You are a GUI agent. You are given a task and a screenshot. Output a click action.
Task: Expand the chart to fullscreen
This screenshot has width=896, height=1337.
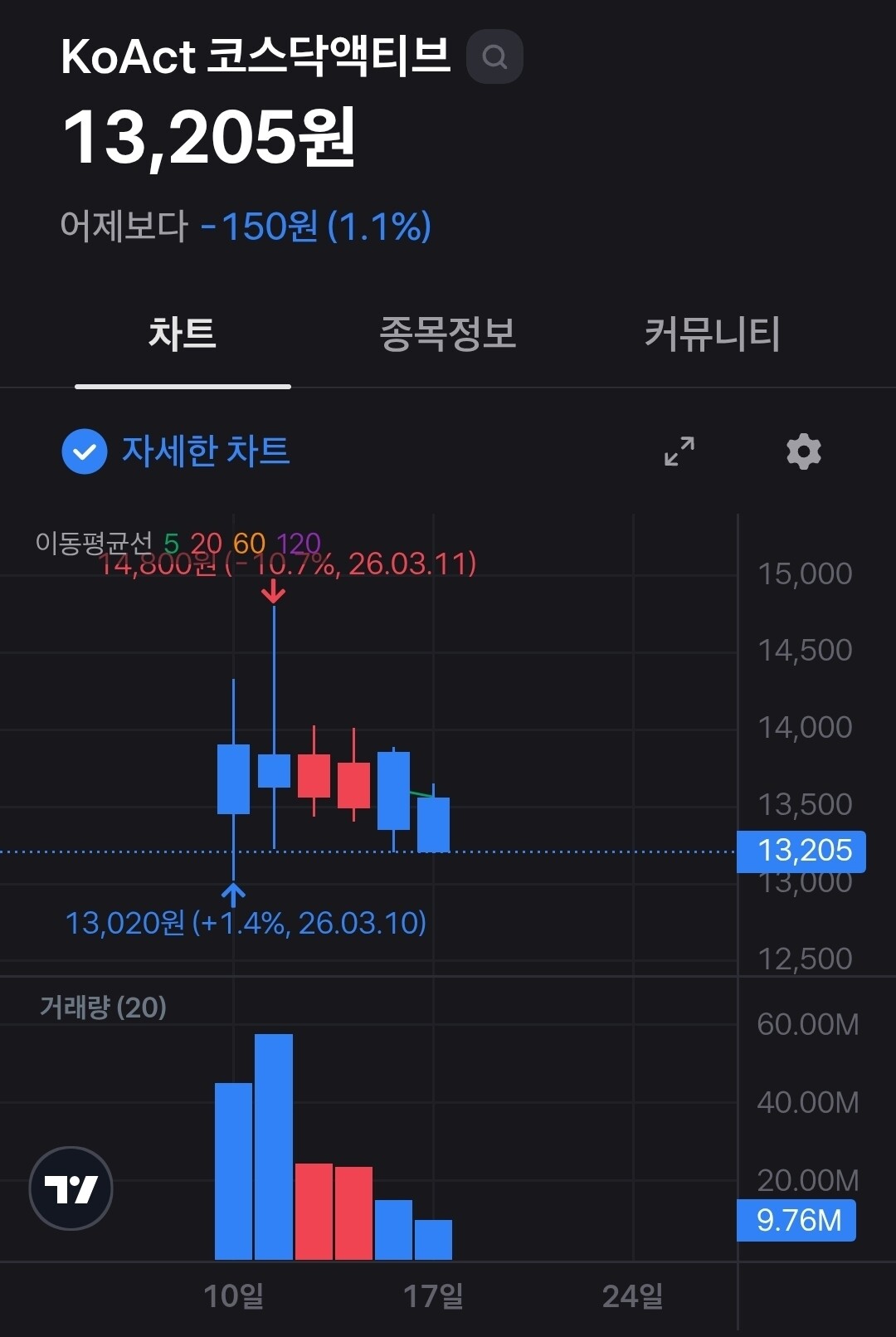(x=679, y=451)
